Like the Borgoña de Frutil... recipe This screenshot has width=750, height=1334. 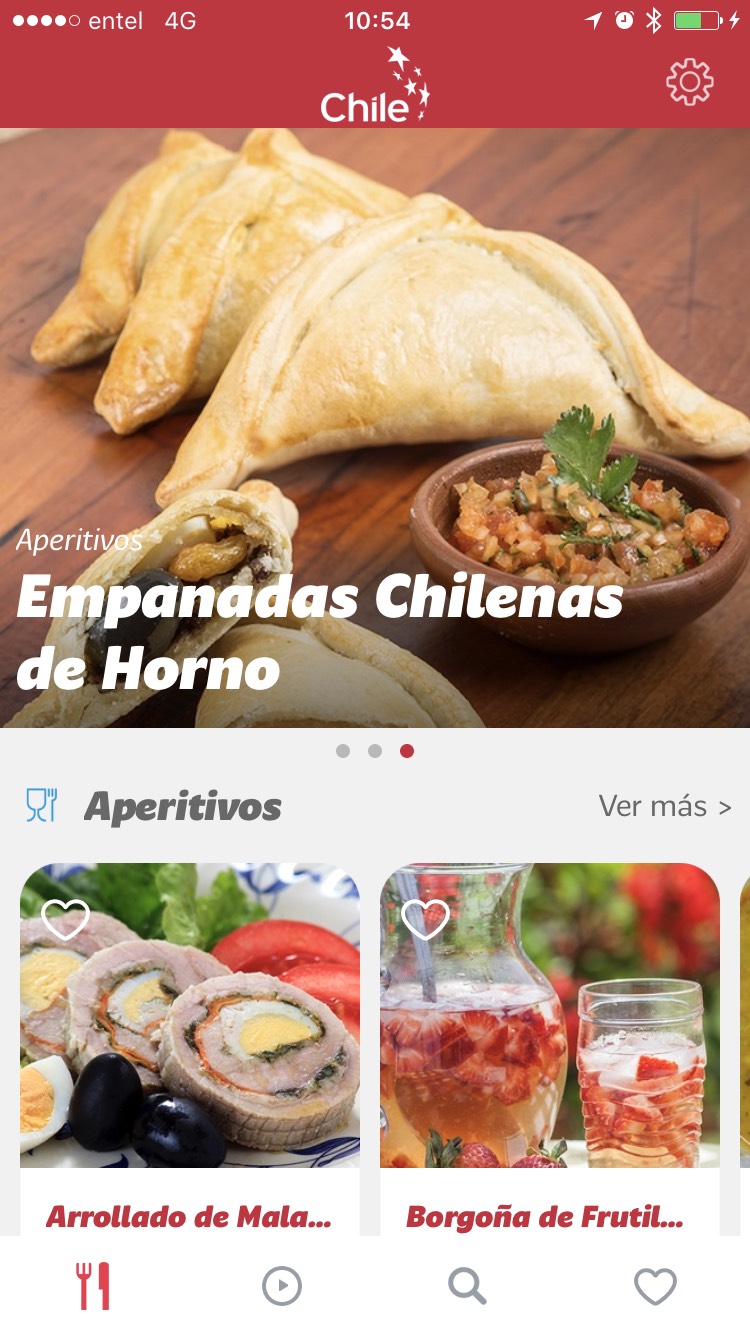(425, 920)
